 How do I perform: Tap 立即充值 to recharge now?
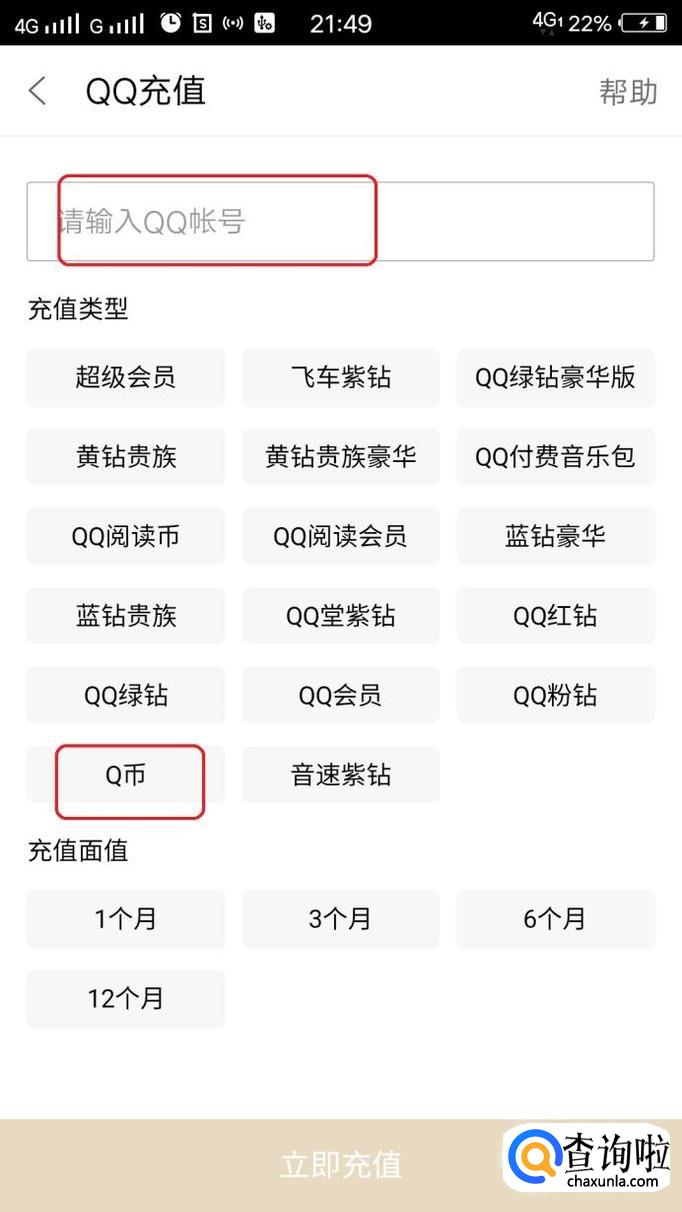pyautogui.click(x=340, y=1164)
